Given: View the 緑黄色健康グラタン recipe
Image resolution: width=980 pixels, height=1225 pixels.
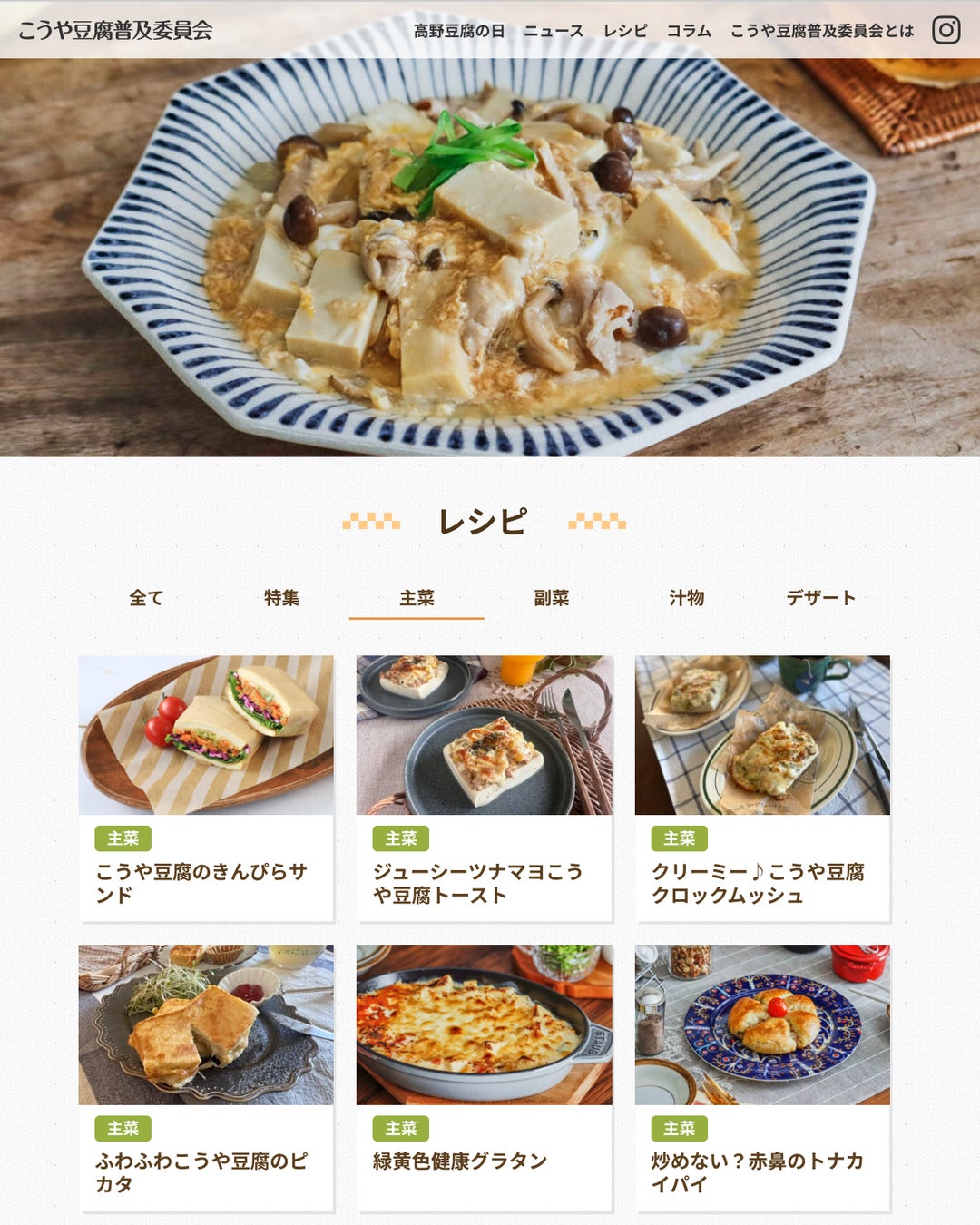Looking at the screenshot, I should pos(484,1077).
